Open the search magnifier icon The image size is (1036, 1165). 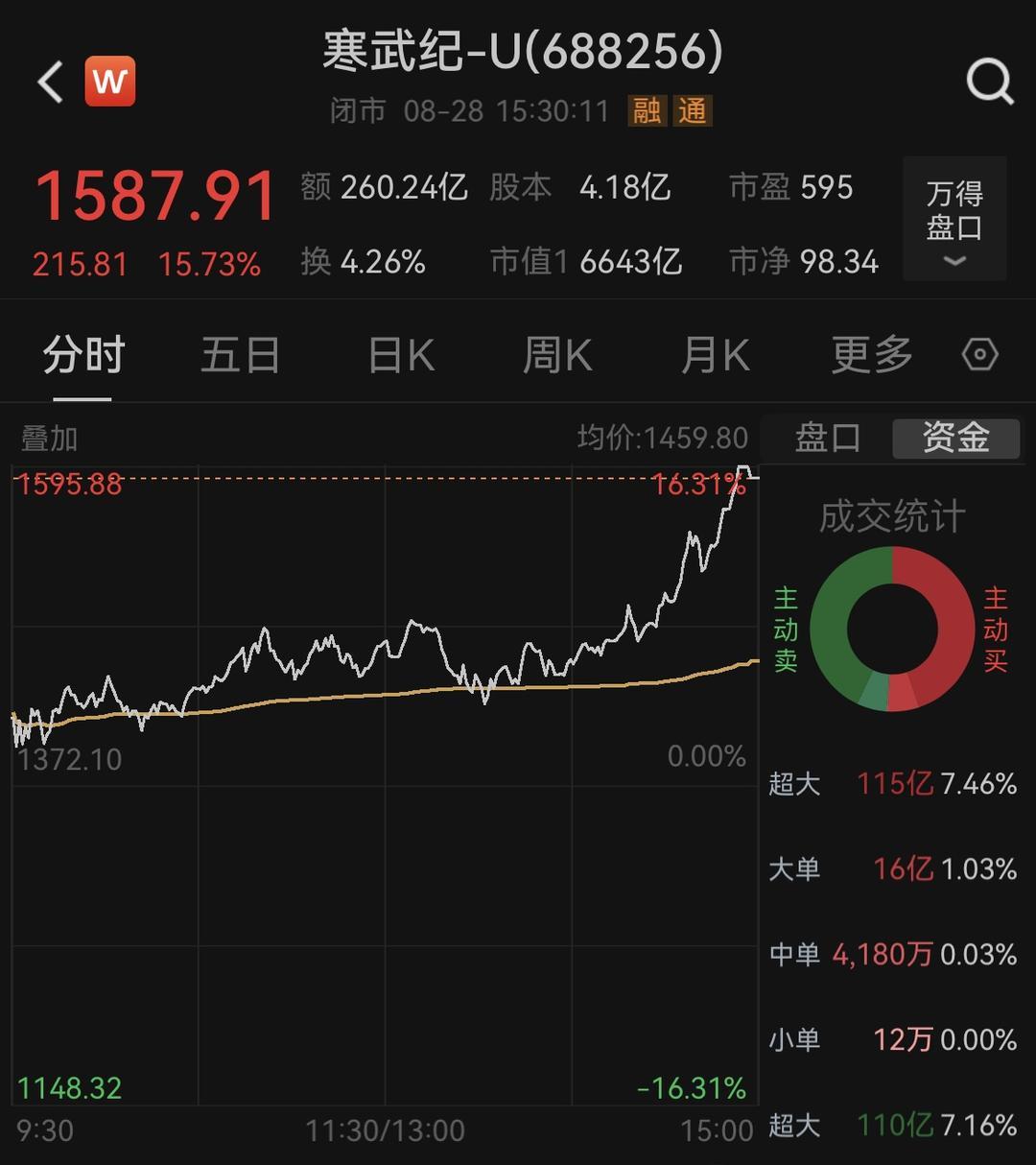pyautogui.click(x=989, y=83)
